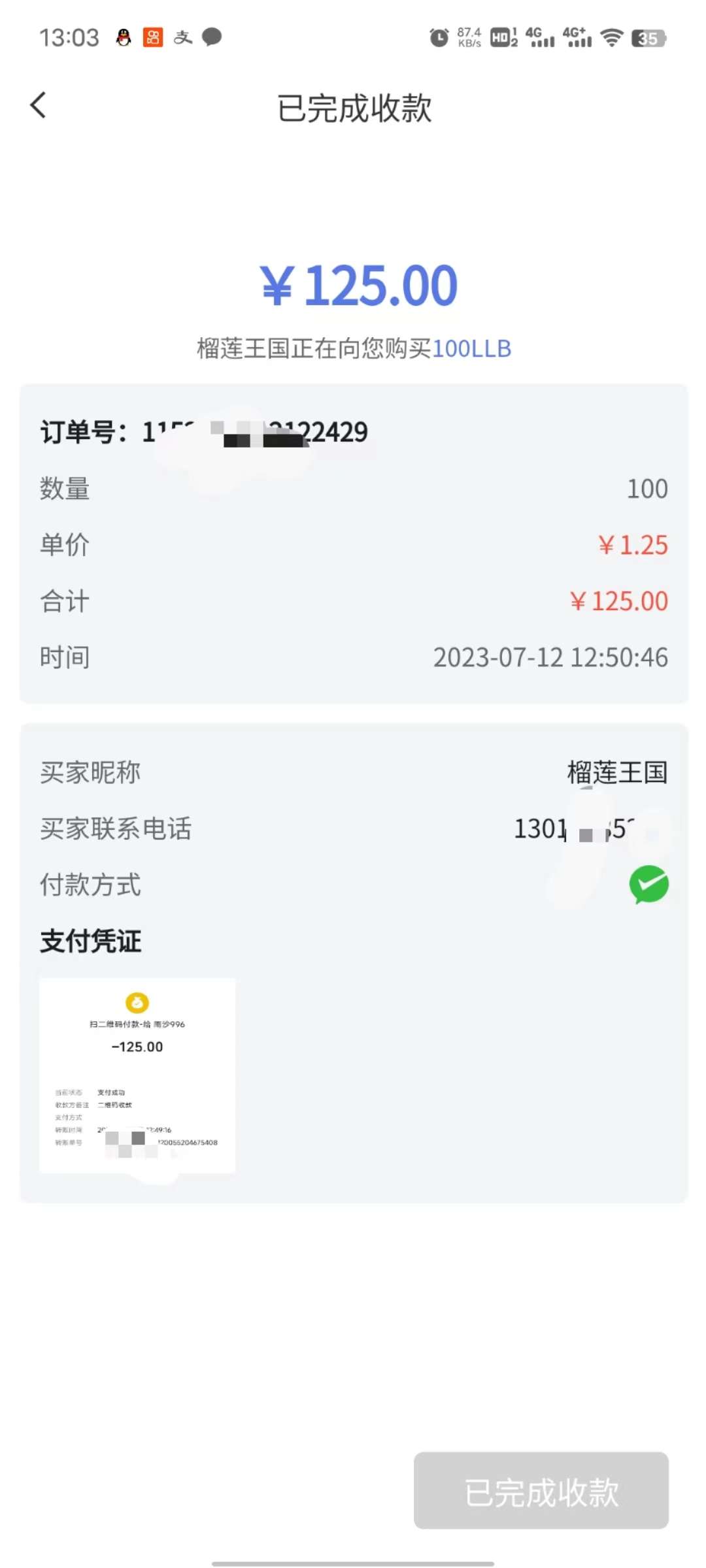The image size is (706, 1568).
Task: Go back using the top-left arrow
Action: tap(39, 105)
